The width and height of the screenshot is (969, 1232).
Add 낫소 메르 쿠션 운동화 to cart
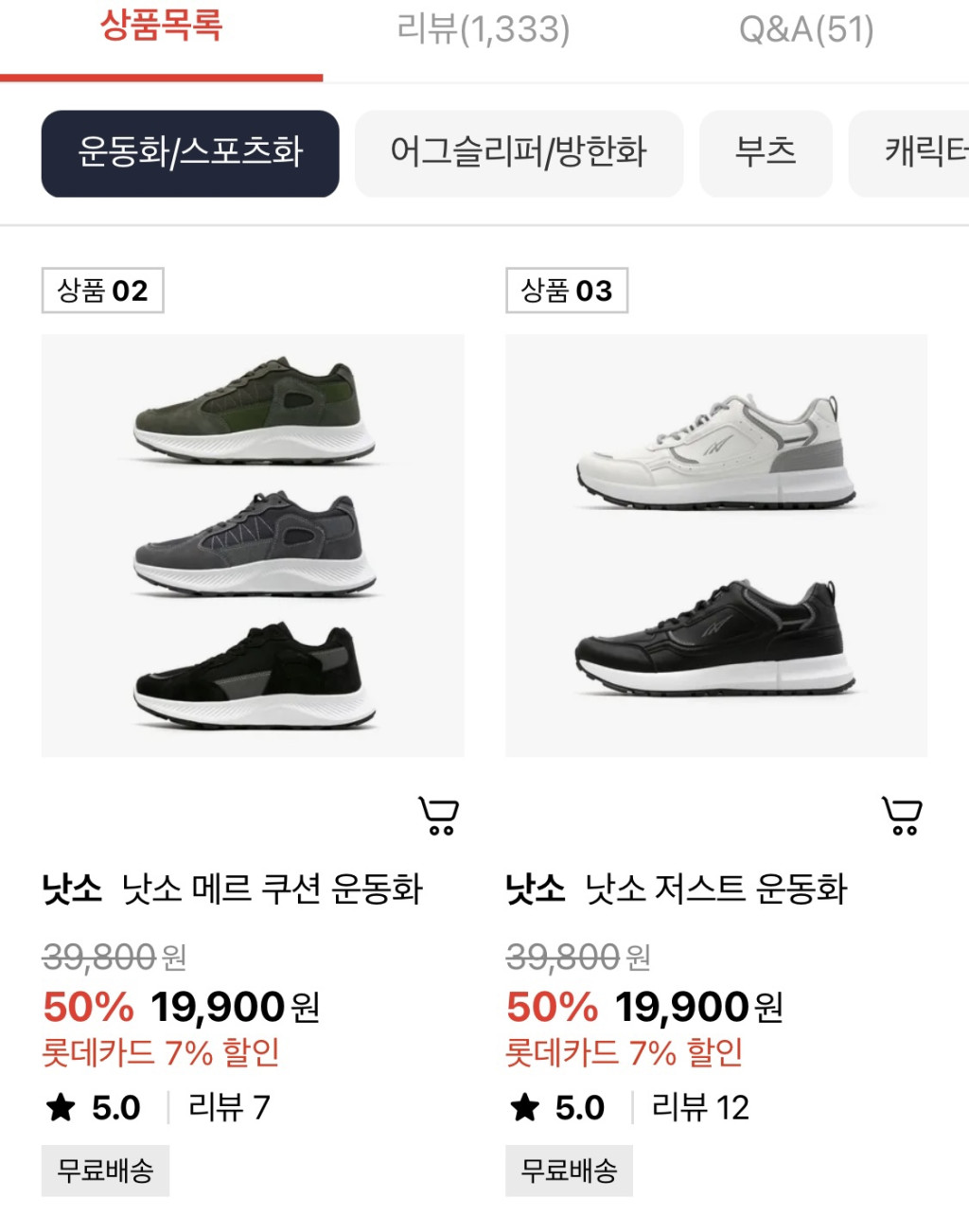438,816
